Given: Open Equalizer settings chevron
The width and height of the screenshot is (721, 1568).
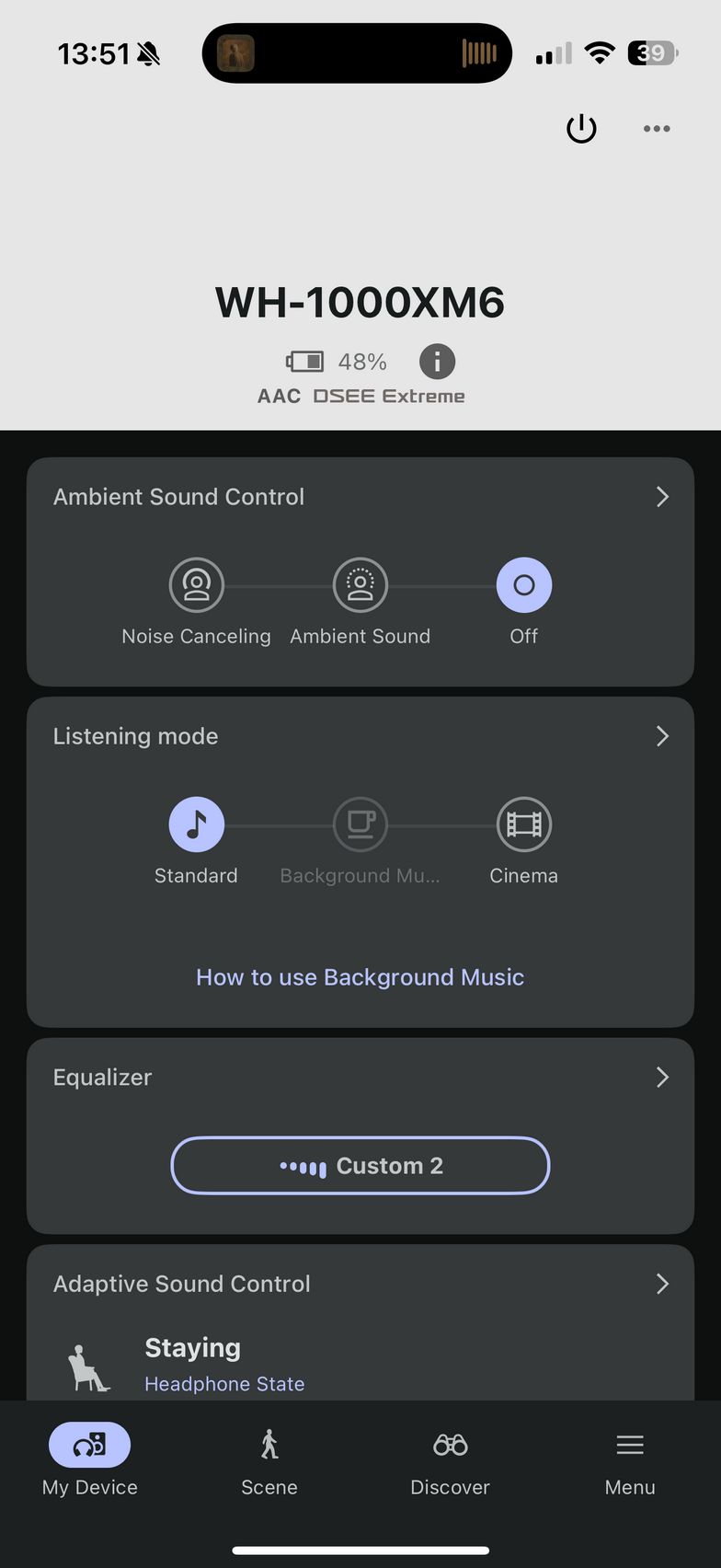Looking at the screenshot, I should click(662, 1078).
